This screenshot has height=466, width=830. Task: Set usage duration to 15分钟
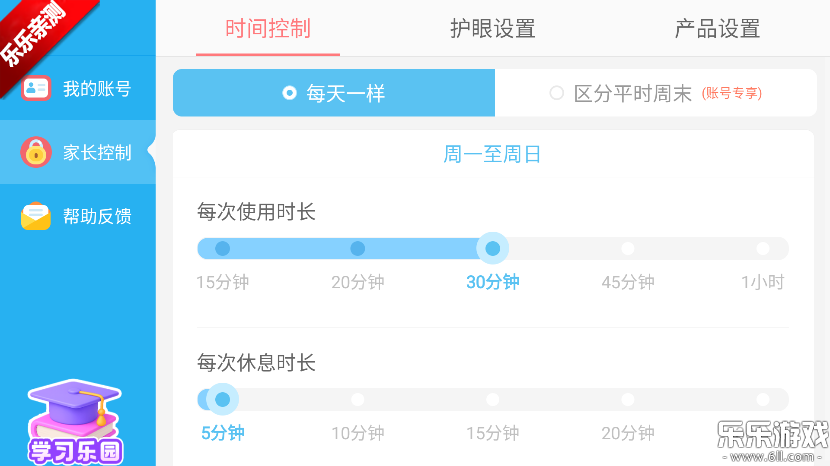click(x=222, y=248)
